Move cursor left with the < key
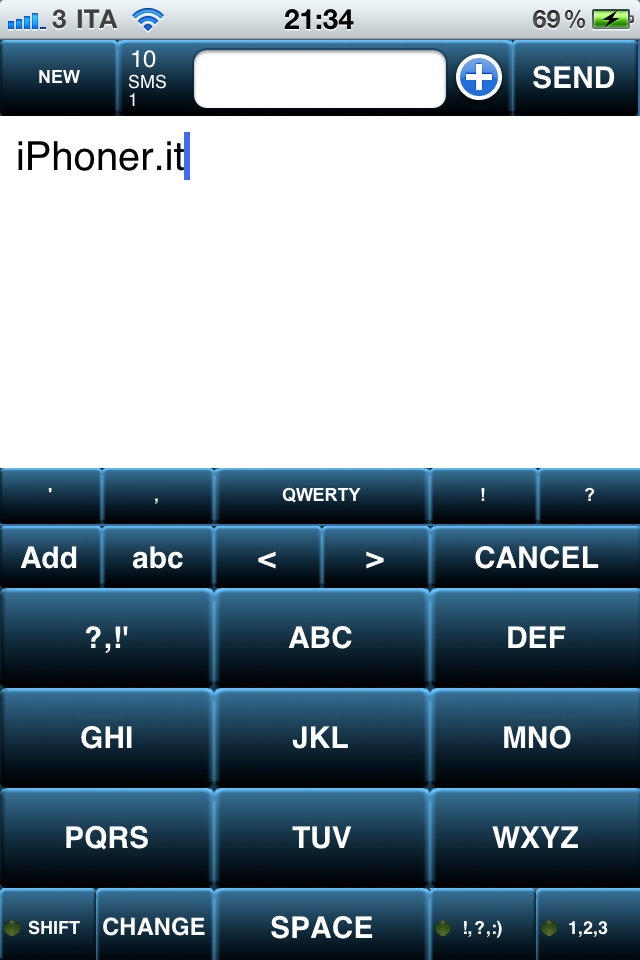This screenshot has height=960, width=640. pyautogui.click(x=267, y=558)
